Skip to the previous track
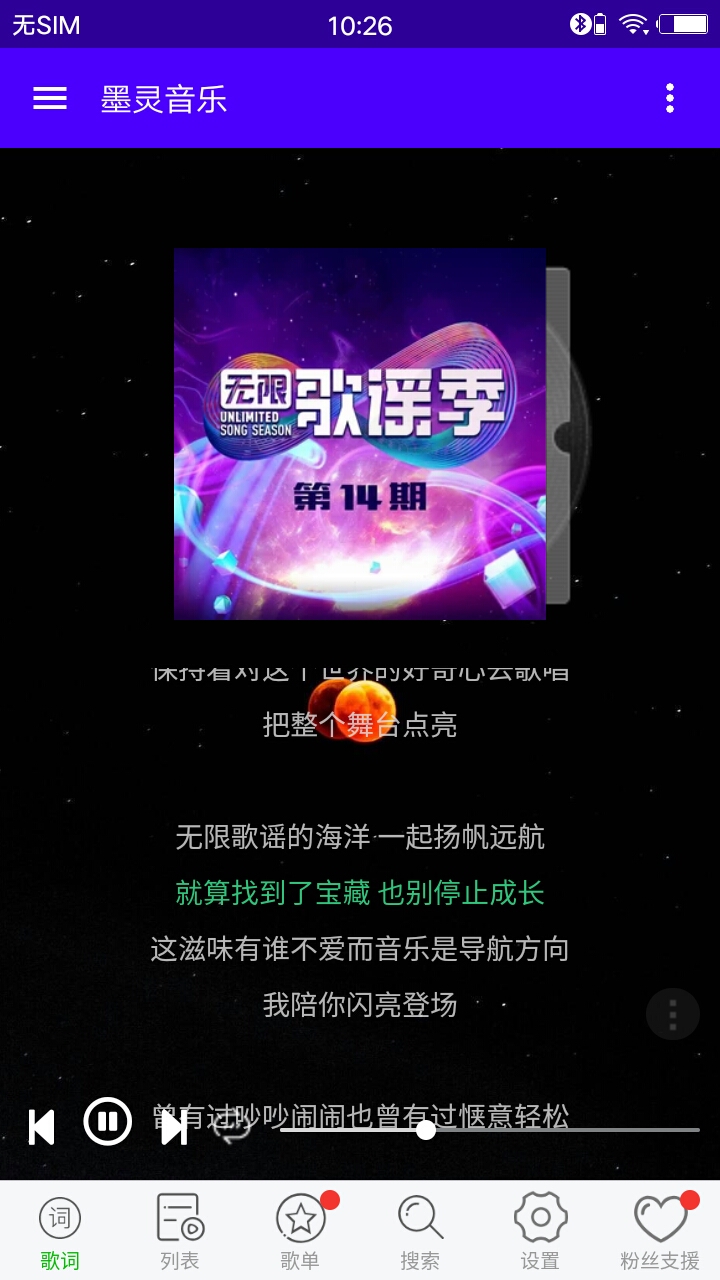The height and width of the screenshot is (1280, 720). 41,1127
